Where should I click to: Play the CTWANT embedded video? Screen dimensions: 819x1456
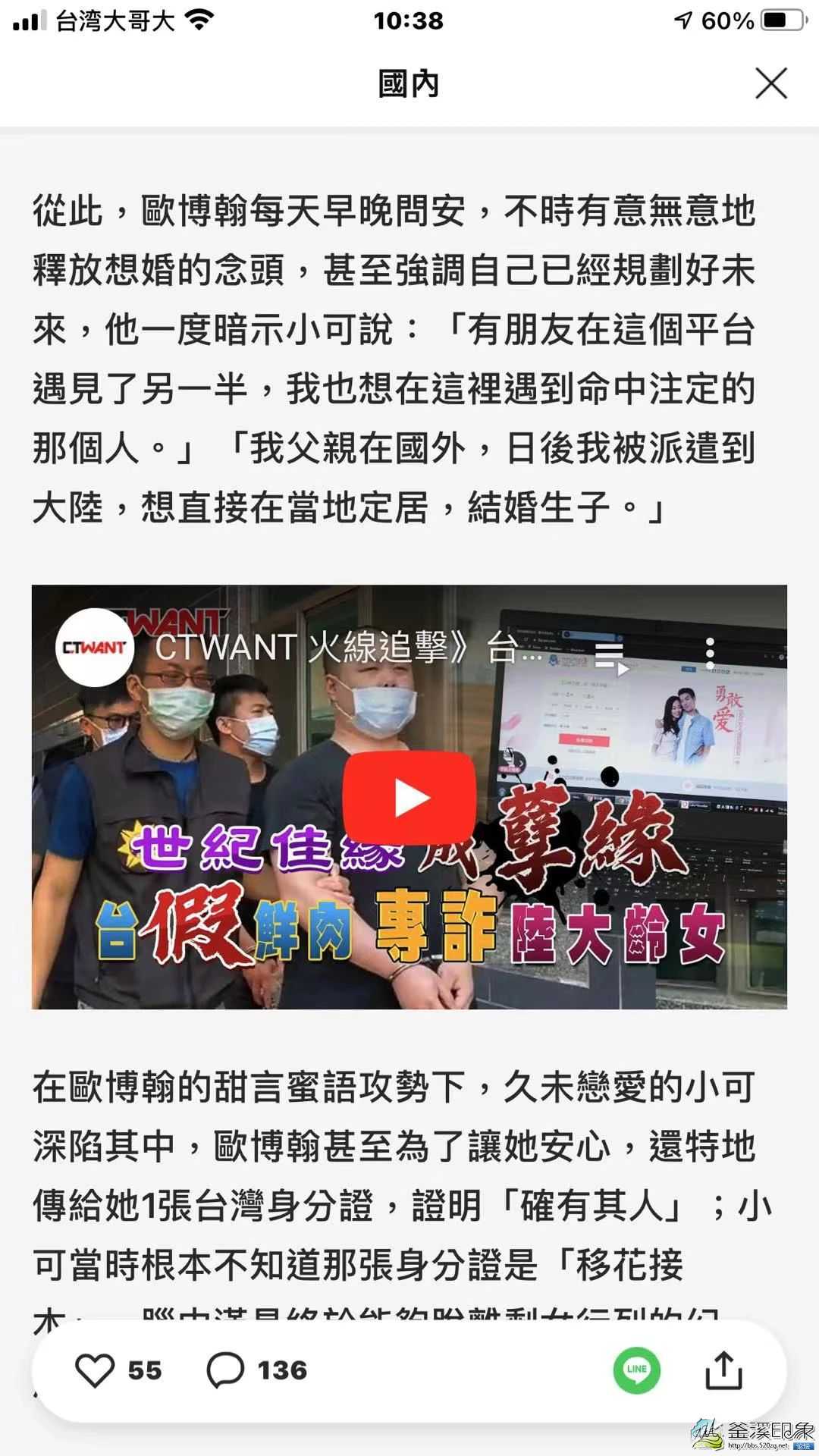409,798
